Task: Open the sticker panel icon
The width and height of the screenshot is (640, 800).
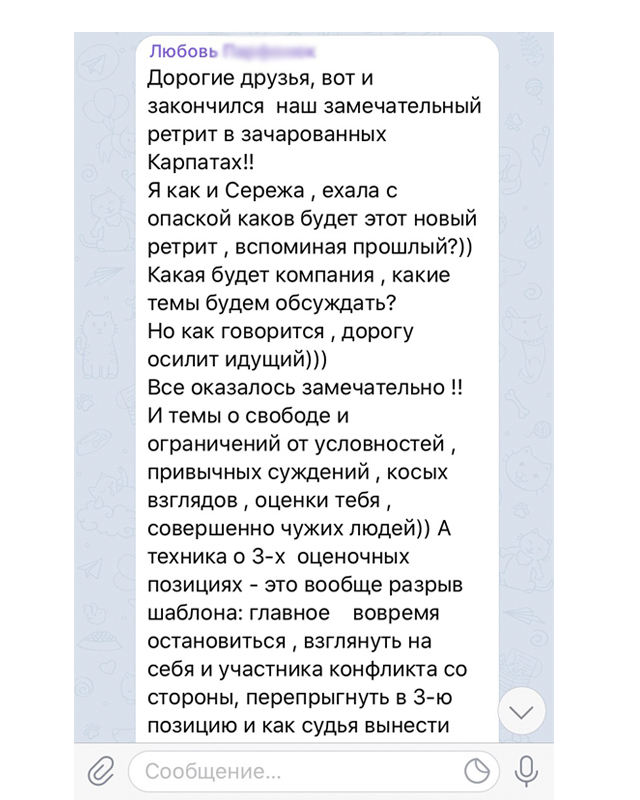Action: 477,771
